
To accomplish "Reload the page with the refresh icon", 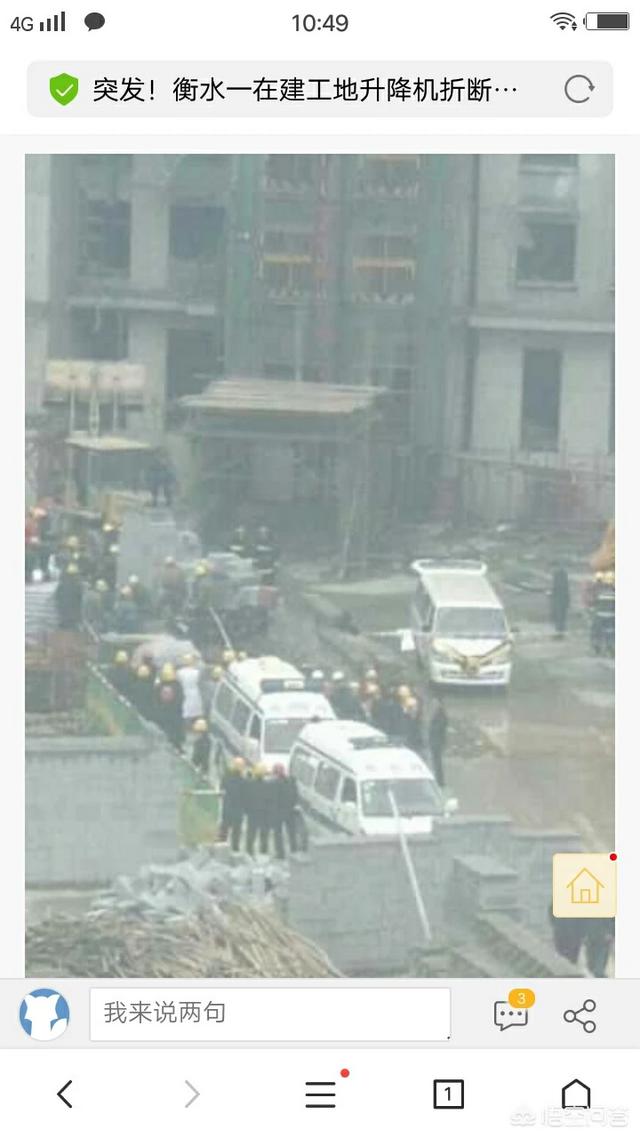I will tap(579, 90).
